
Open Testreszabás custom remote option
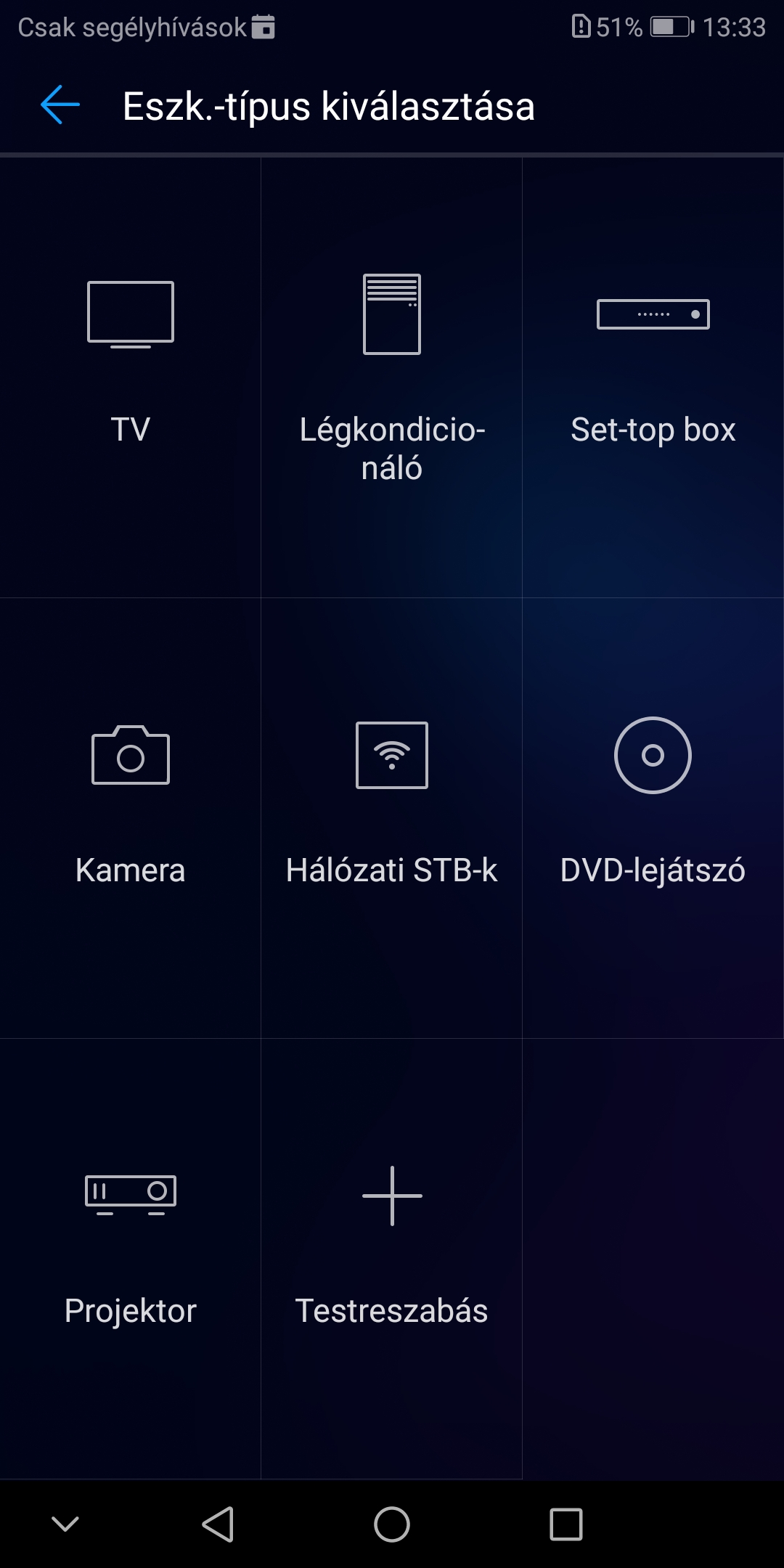392,1259
